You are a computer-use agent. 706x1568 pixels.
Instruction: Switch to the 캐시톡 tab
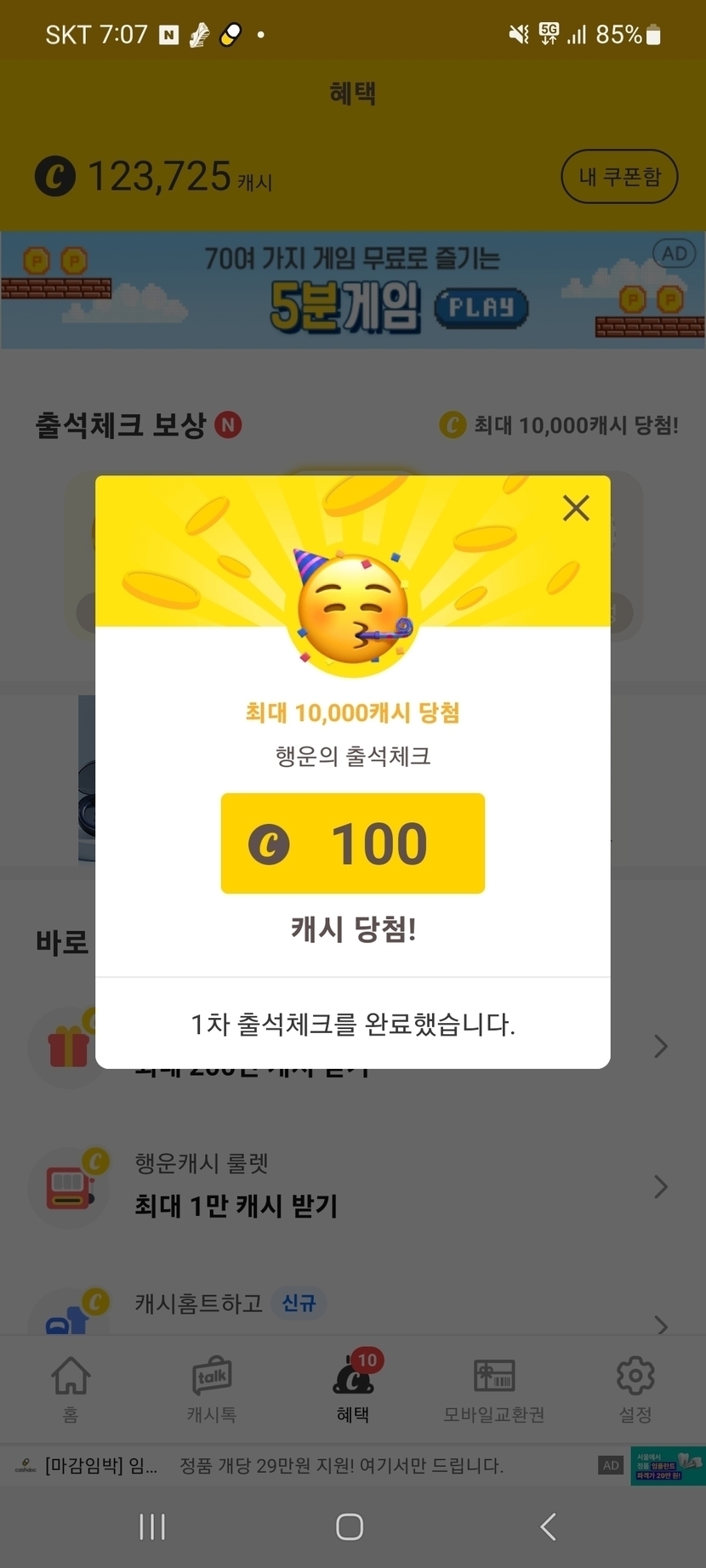(212, 1388)
